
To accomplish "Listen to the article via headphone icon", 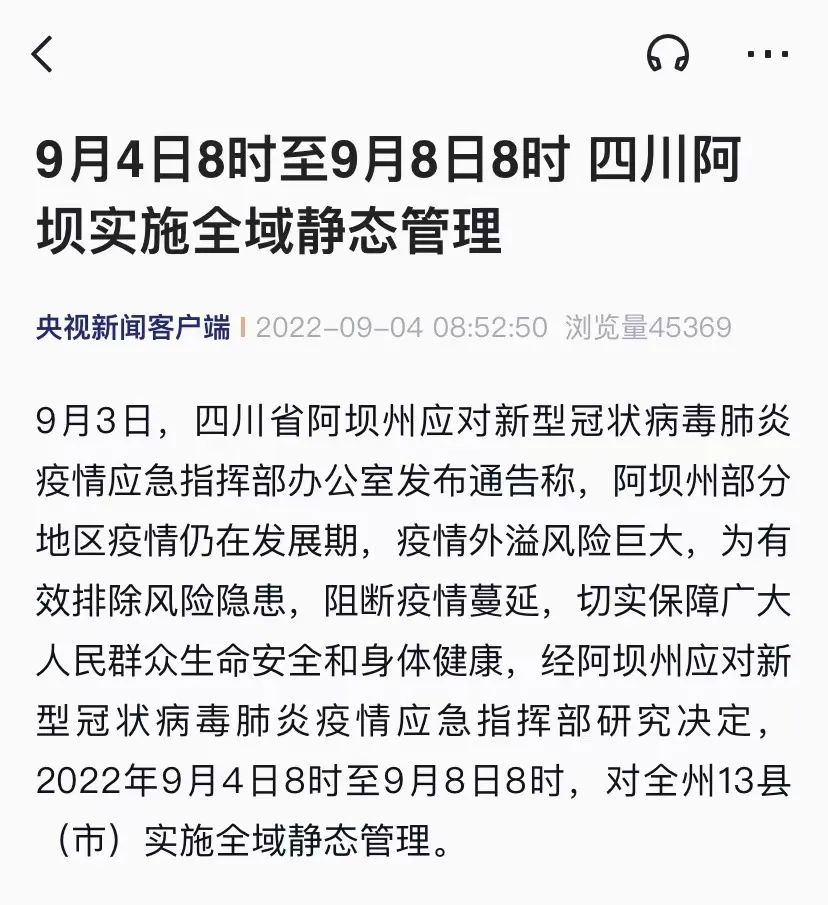I will click(668, 53).
